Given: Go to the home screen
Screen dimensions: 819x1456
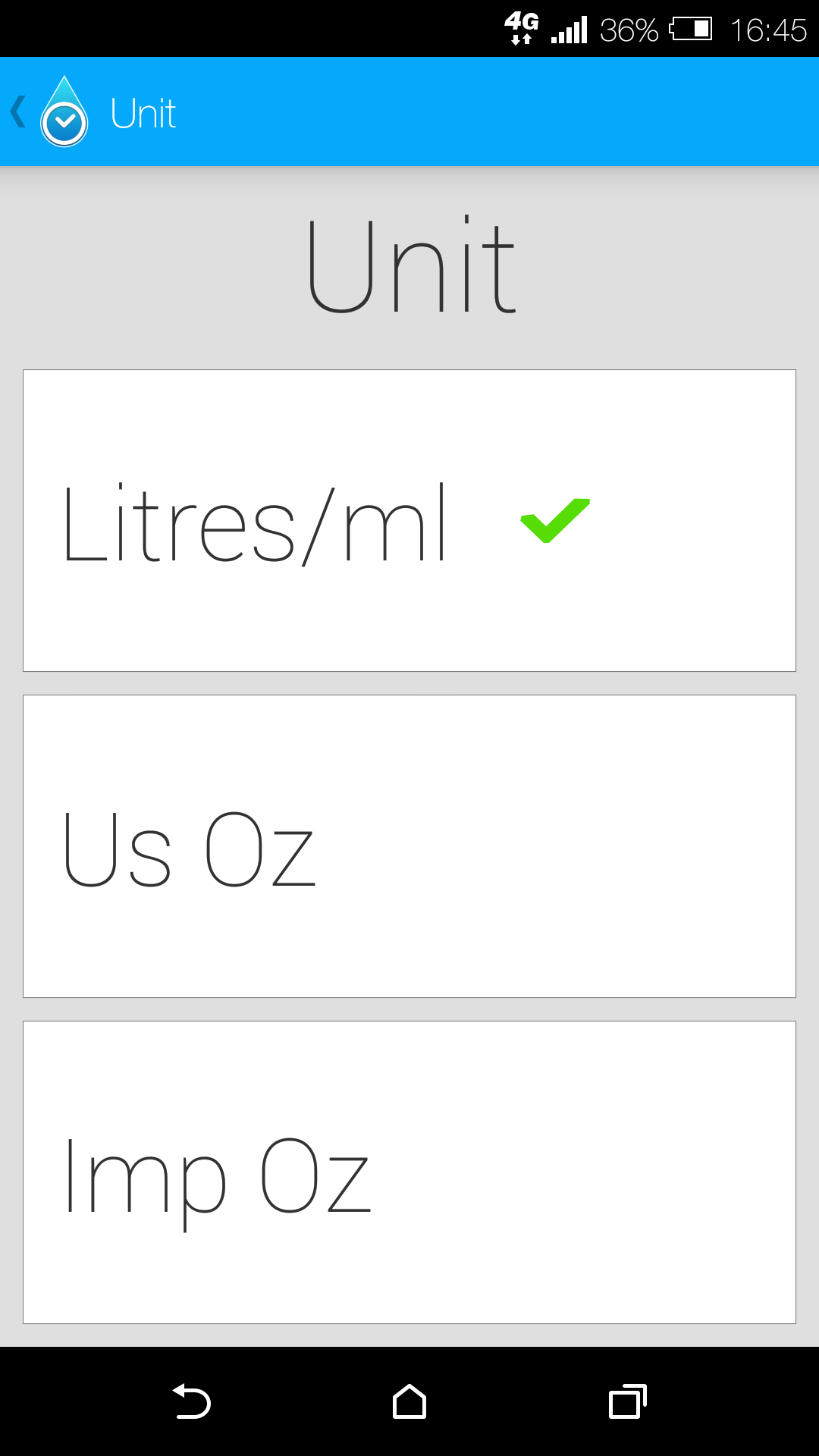Looking at the screenshot, I should (409, 1401).
